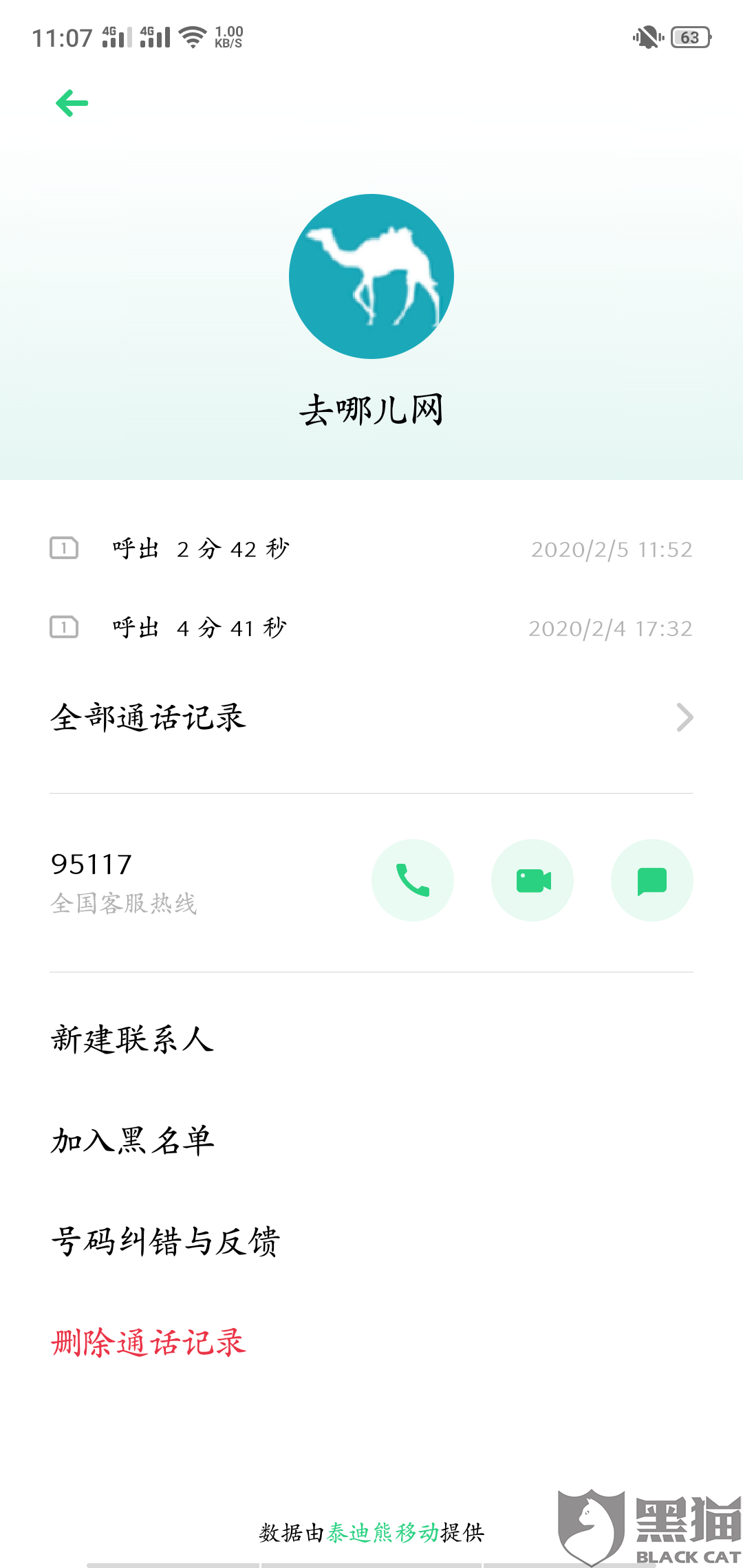Screen dimensions: 743x1568
Task: Call 95117 with the phone icon
Action: pyautogui.click(x=413, y=880)
